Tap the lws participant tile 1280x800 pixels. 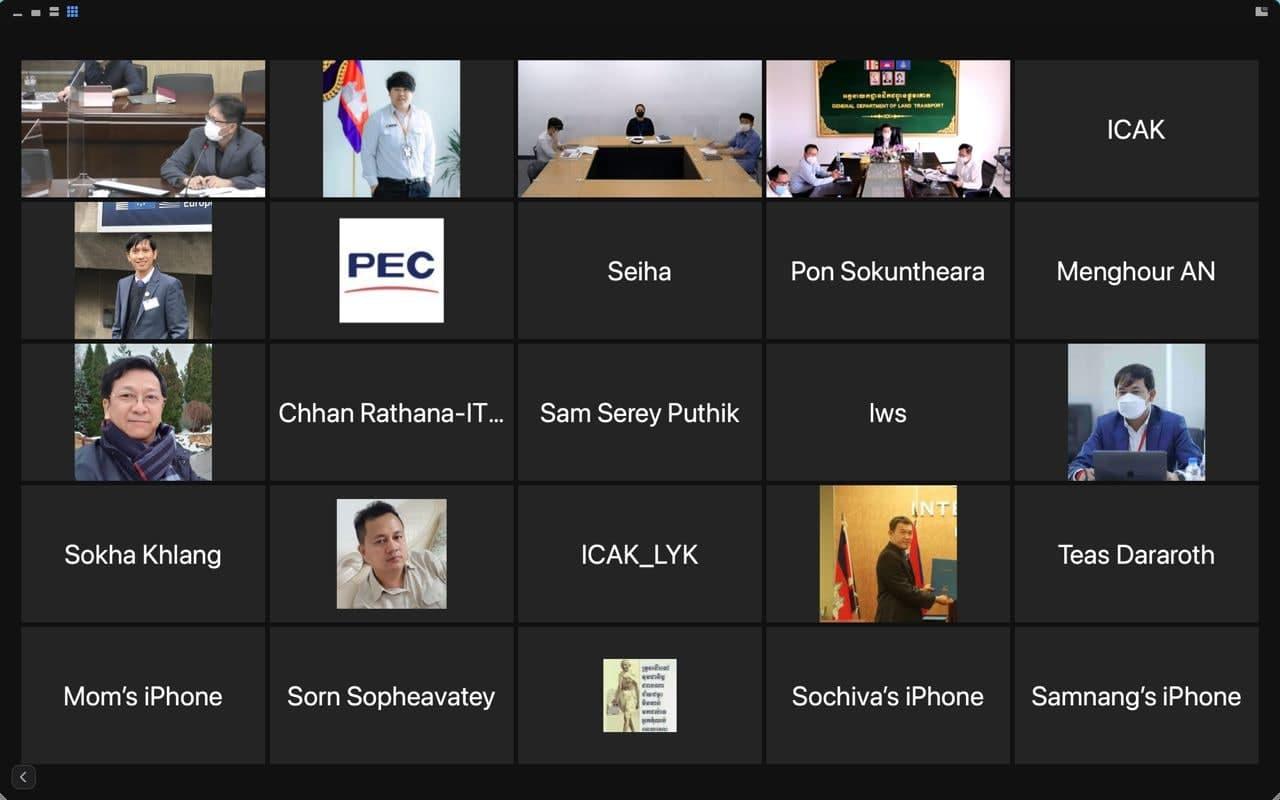pyautogui.click(x=887, y=413)
